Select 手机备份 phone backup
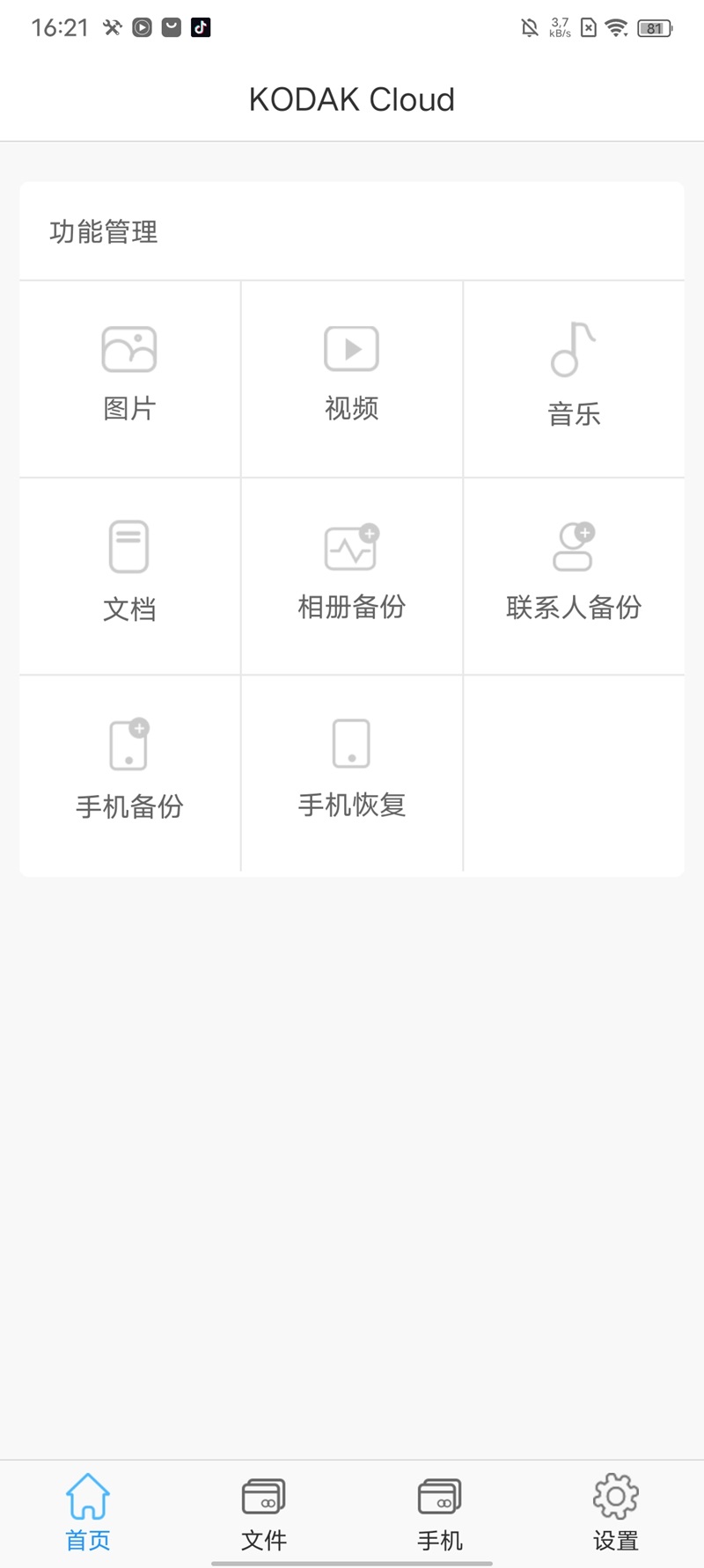The height and width of the screenshot is (1568, 704). (129, 771)
